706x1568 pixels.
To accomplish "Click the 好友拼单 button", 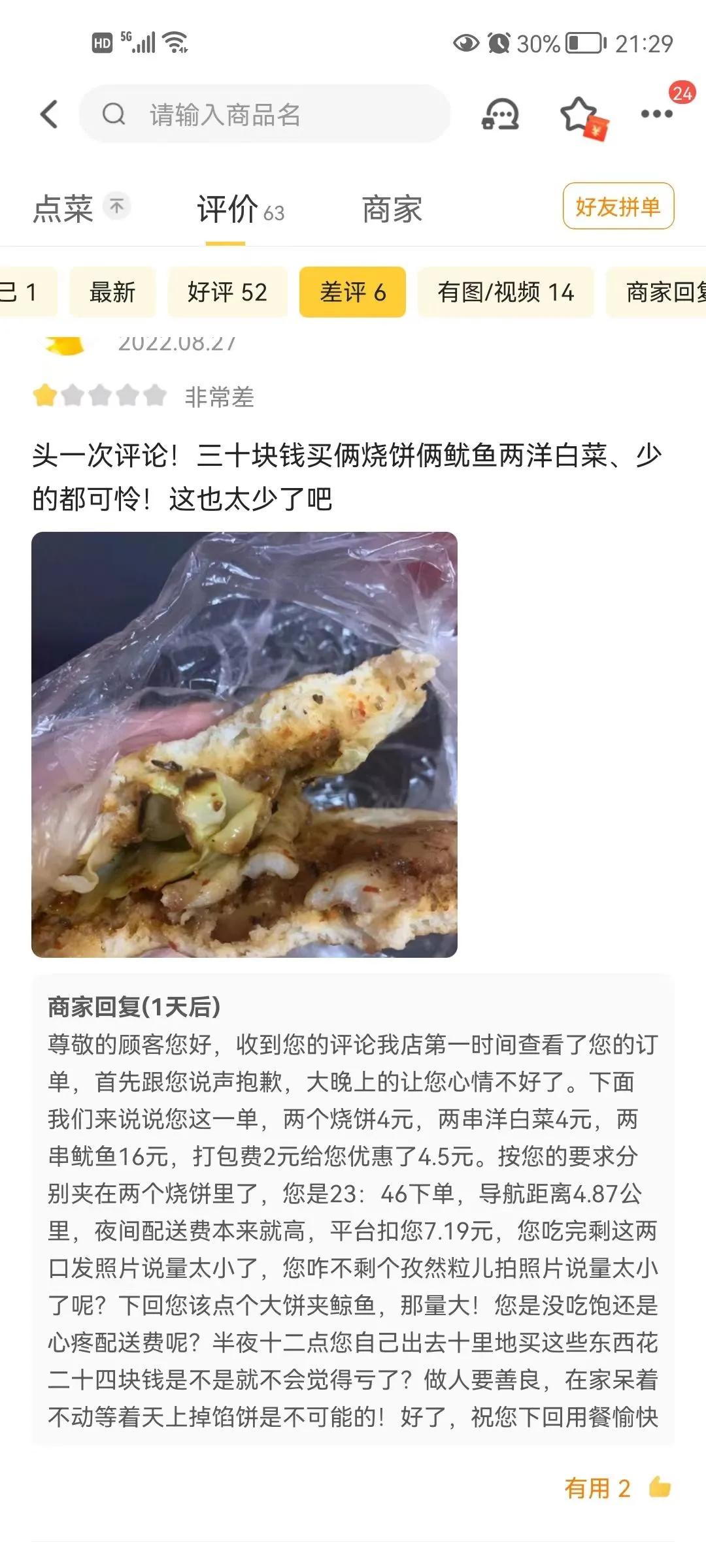I will tap(617, 206).
